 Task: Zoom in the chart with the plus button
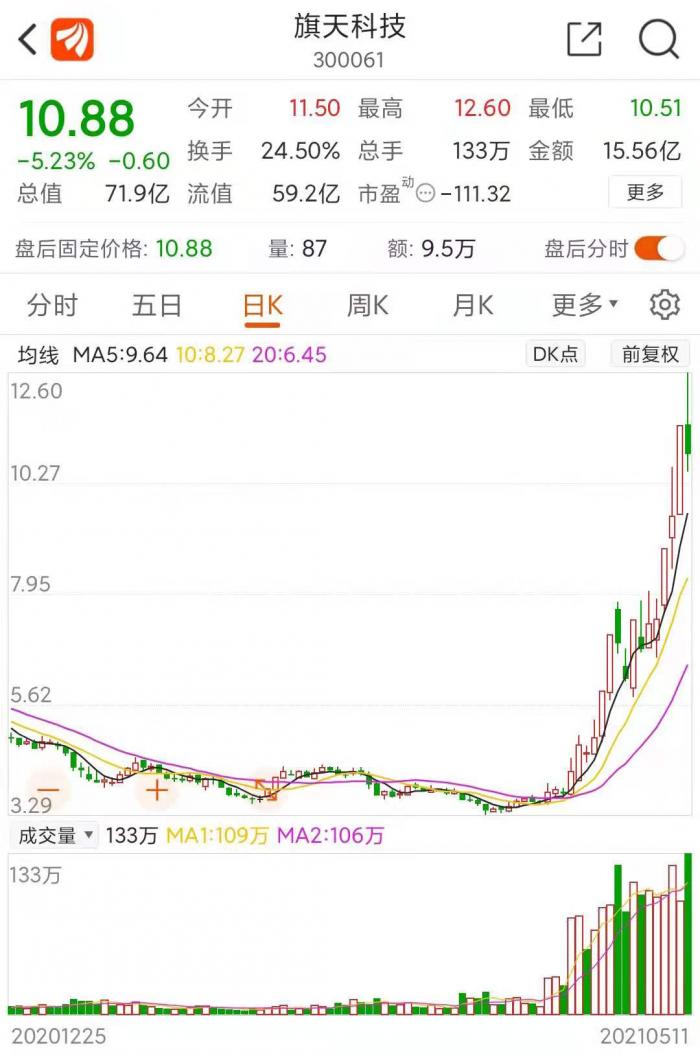coord(157,791)
